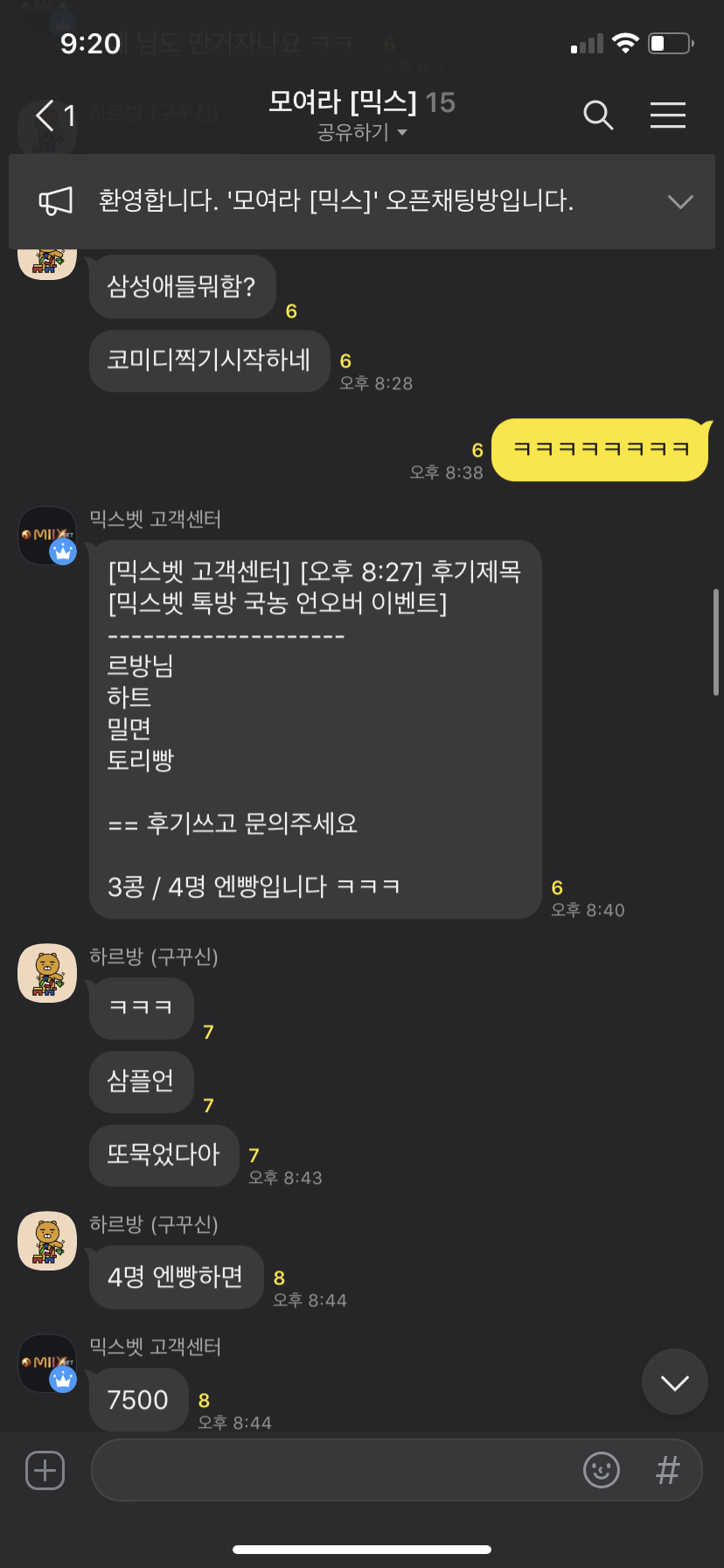Image resolution: width=724 pixels, height=1568 pixels.
Task: View 믹스벳 고객센터 profile above the 7500 message
Action: point(48,1363)
